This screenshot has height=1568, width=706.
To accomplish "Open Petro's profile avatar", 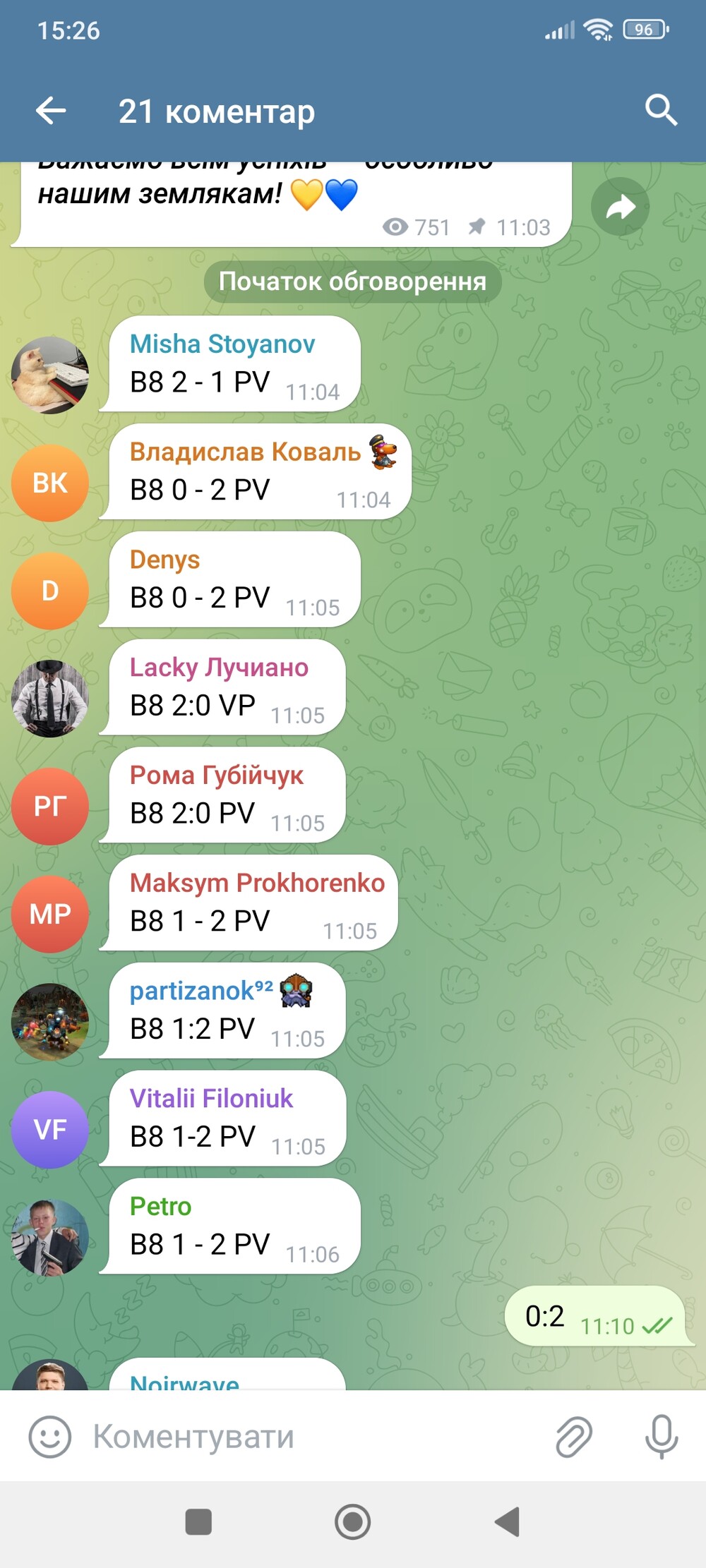I will tap(50, 1237).
